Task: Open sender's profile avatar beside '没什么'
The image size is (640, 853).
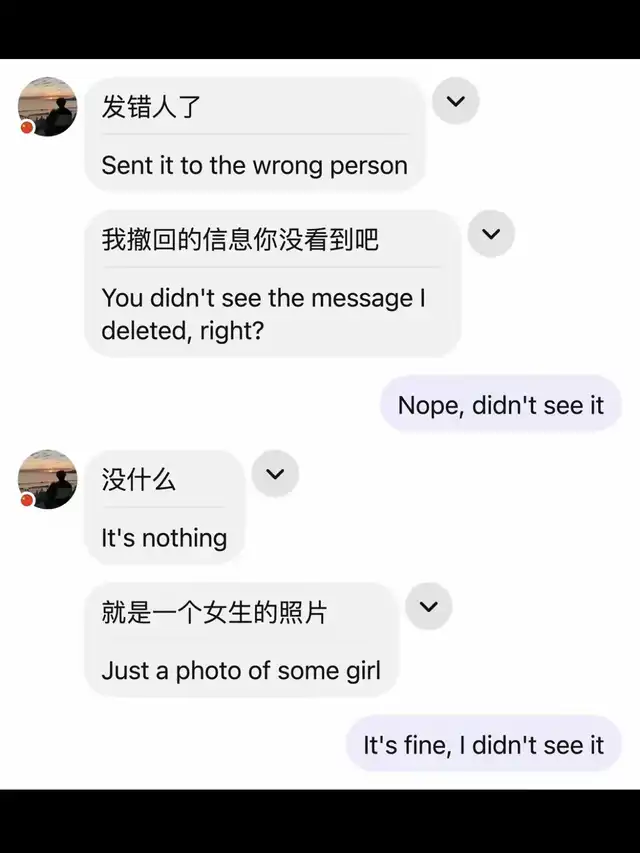Action: [47, 479]
